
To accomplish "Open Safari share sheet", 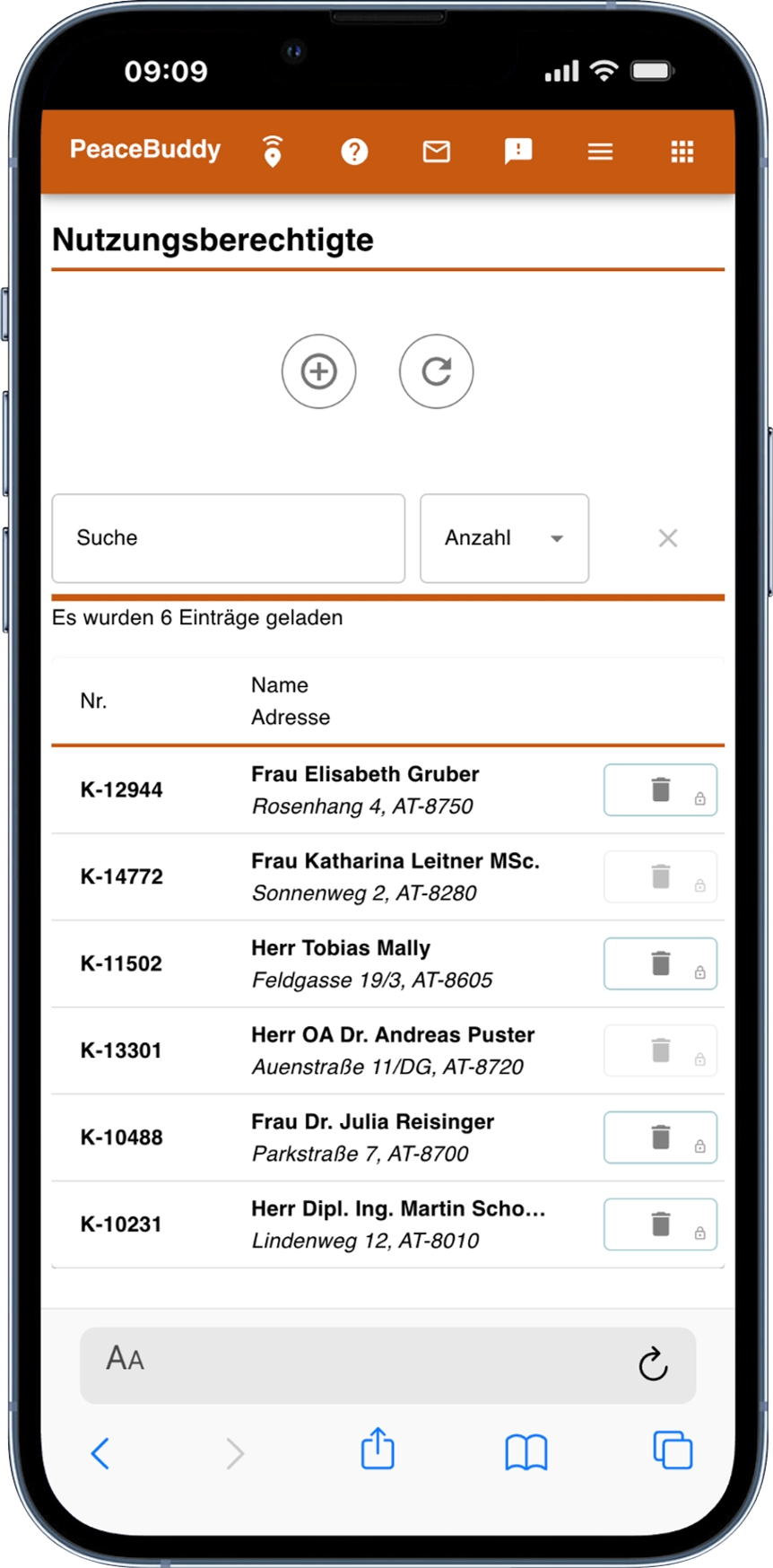I will click(x=378, y=1450).
